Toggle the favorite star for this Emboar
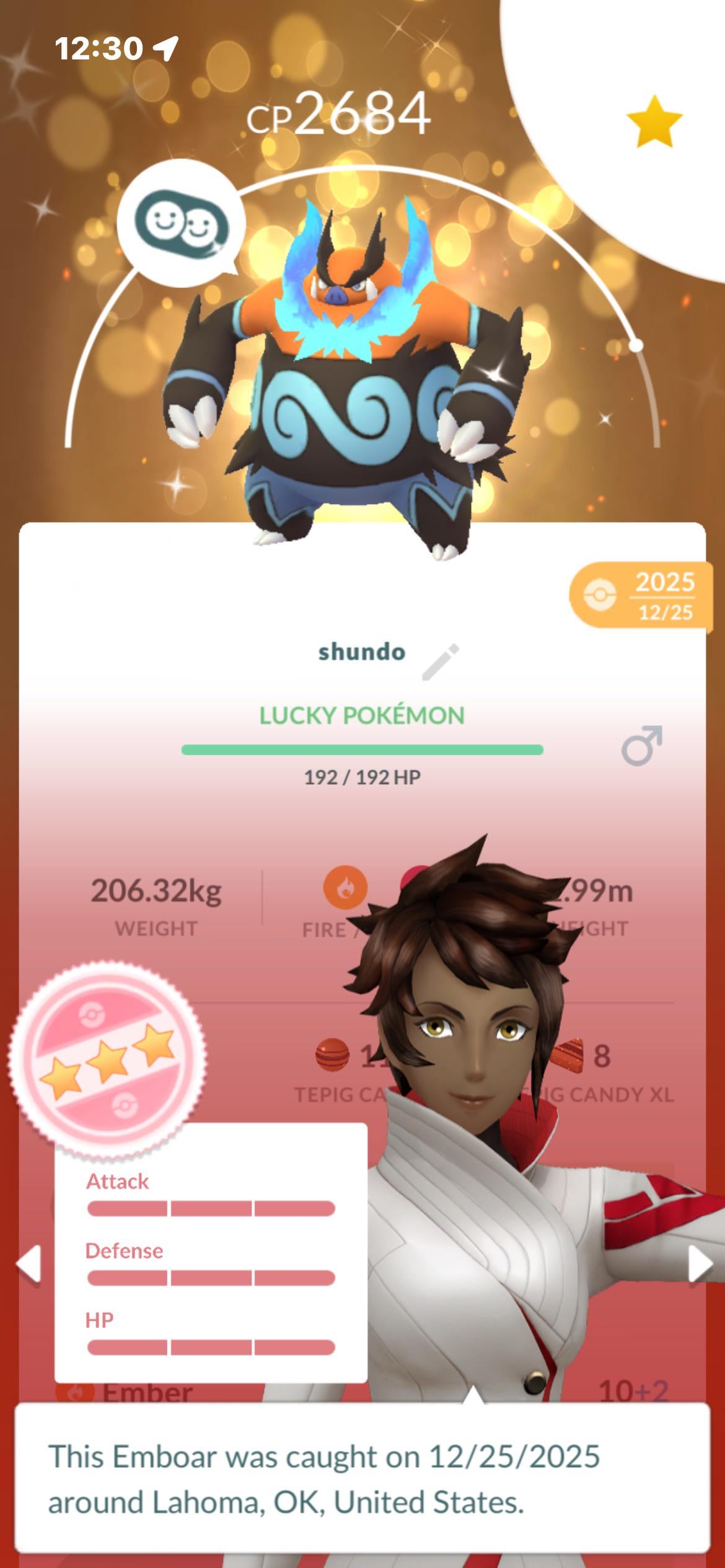Screen dimensions: 725x1568 pos(654,121)
